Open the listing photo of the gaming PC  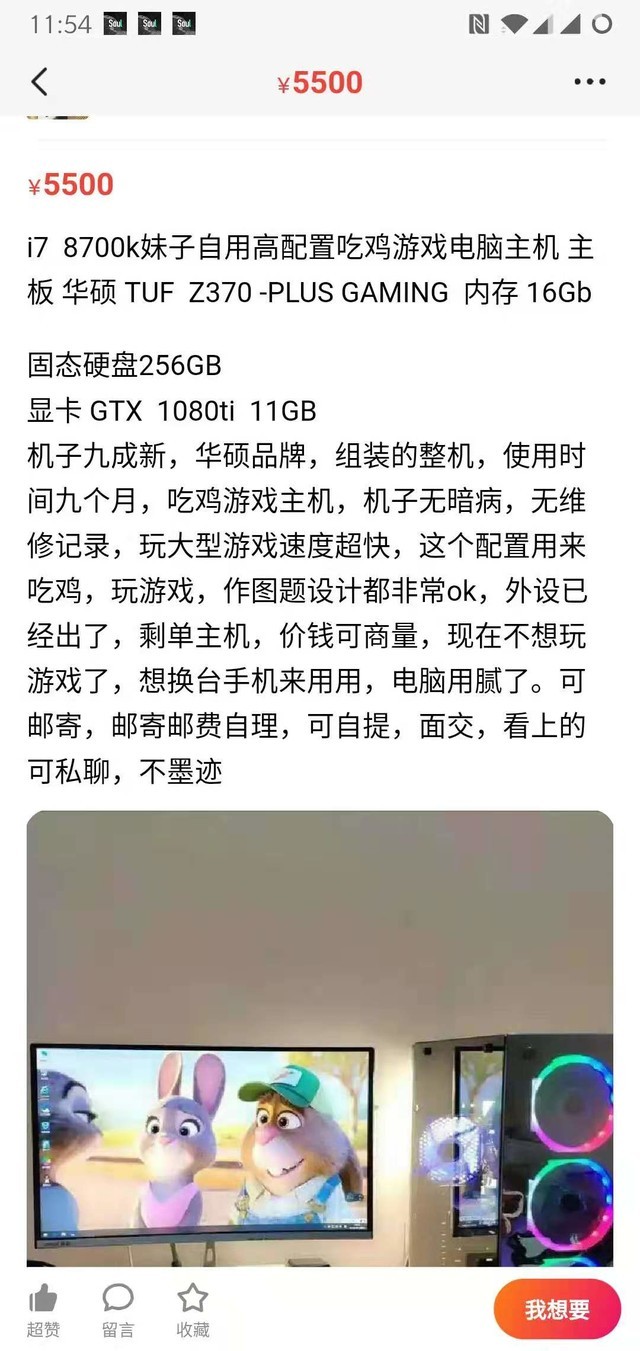(320, 1040)
